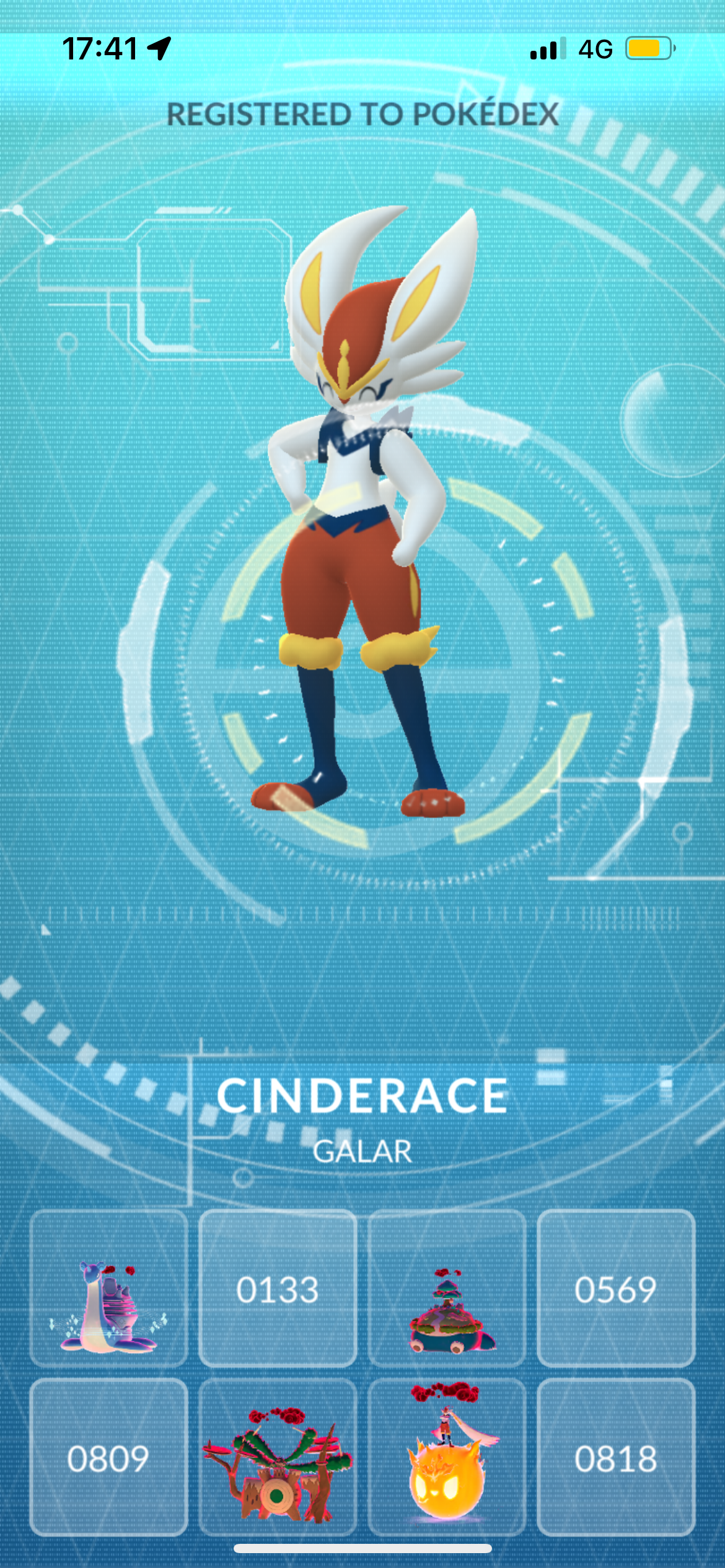
Task: View the Gigantamax Cinderace tile
Action: [447, 1457]
